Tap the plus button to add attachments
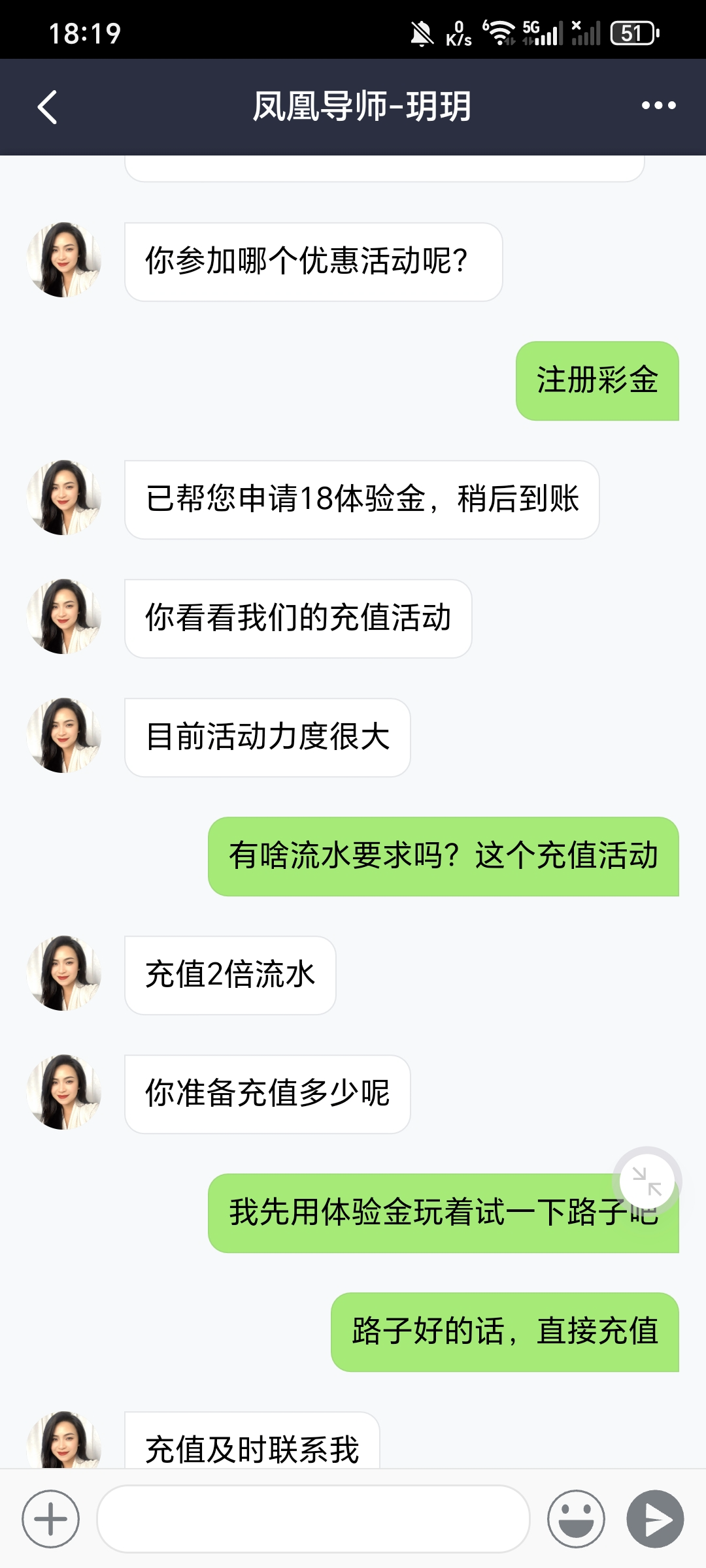The width and height of the screenshot is (706, 1568). click(51, 1518)
